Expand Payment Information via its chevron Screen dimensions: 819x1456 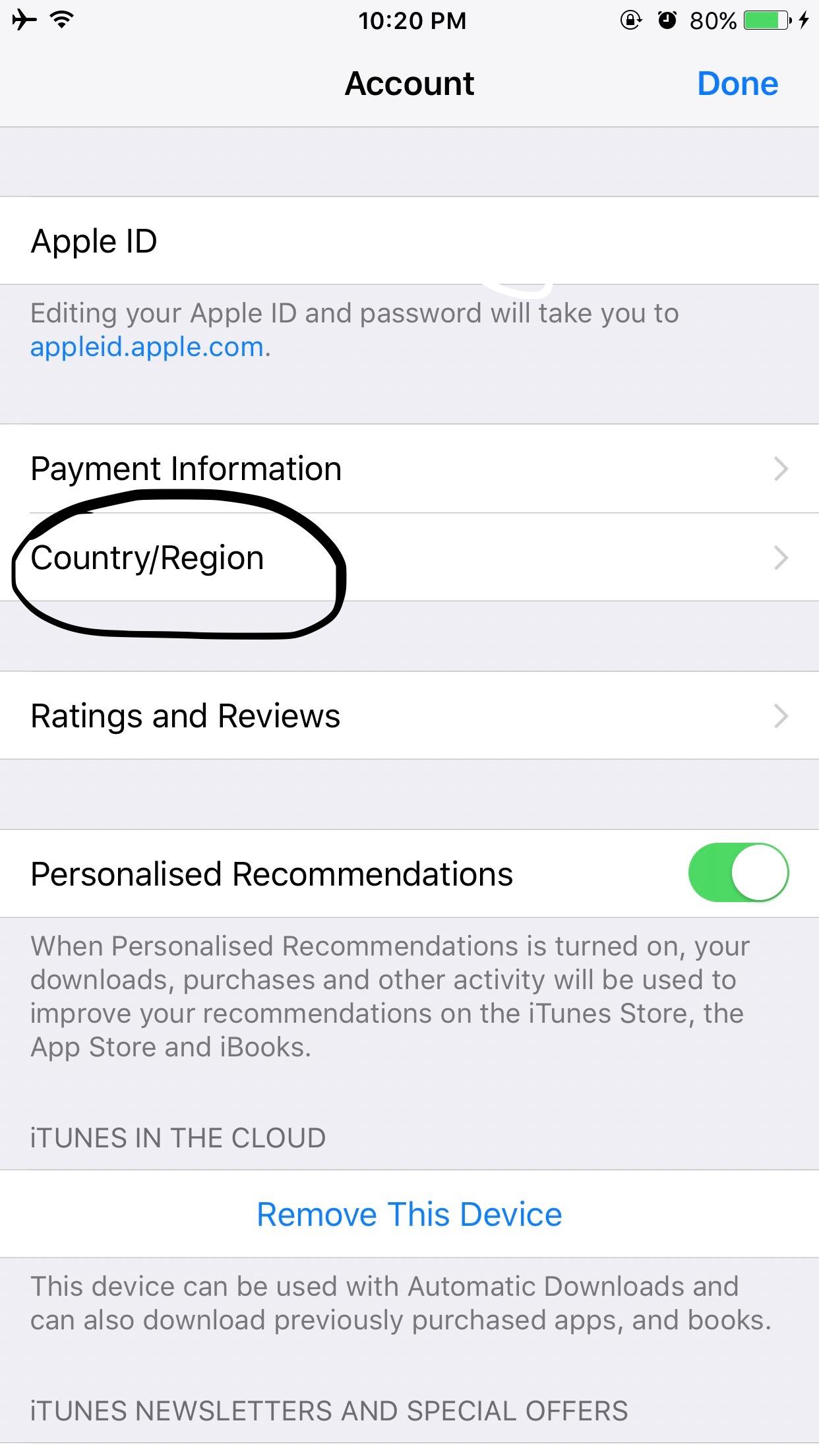pos(781,468)
